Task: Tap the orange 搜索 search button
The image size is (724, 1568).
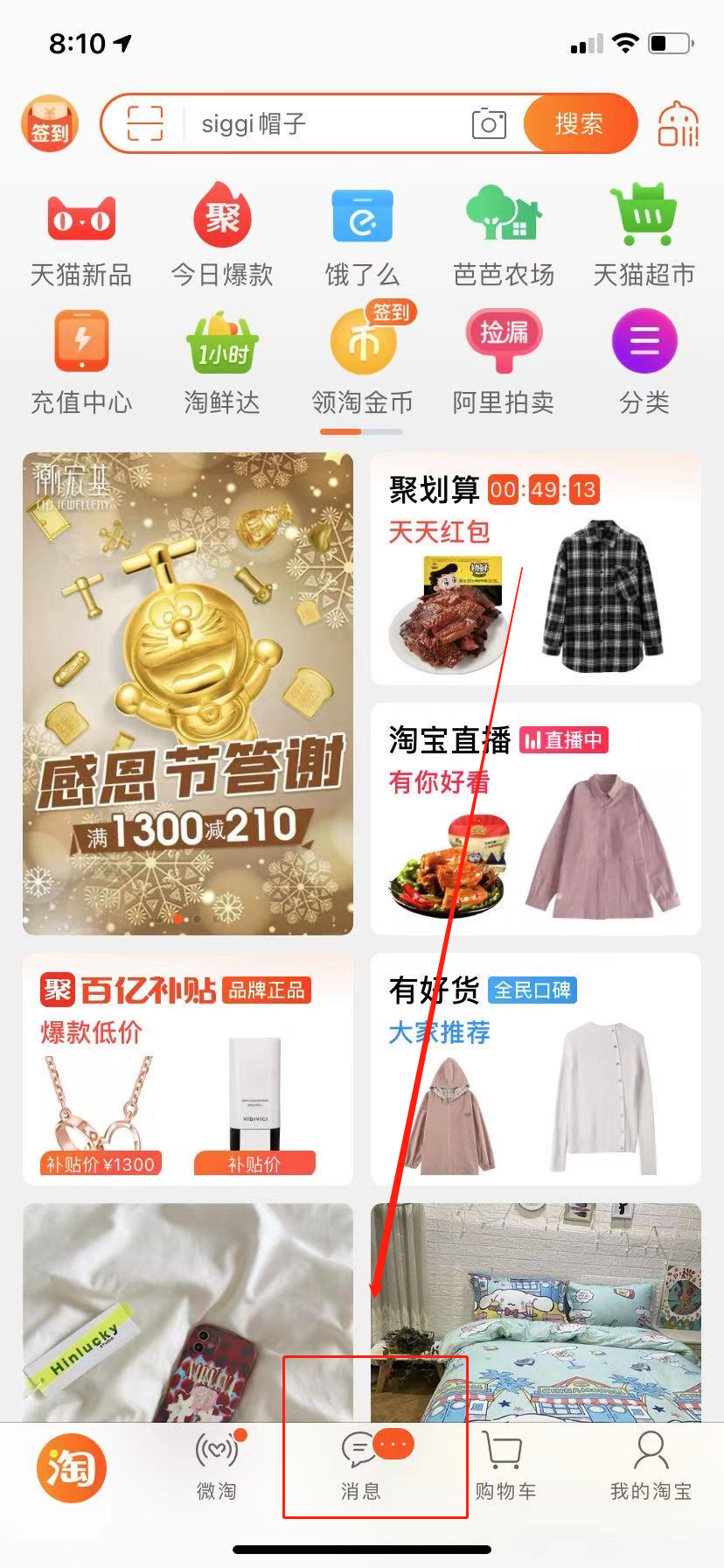Action: tap(579, 123)
